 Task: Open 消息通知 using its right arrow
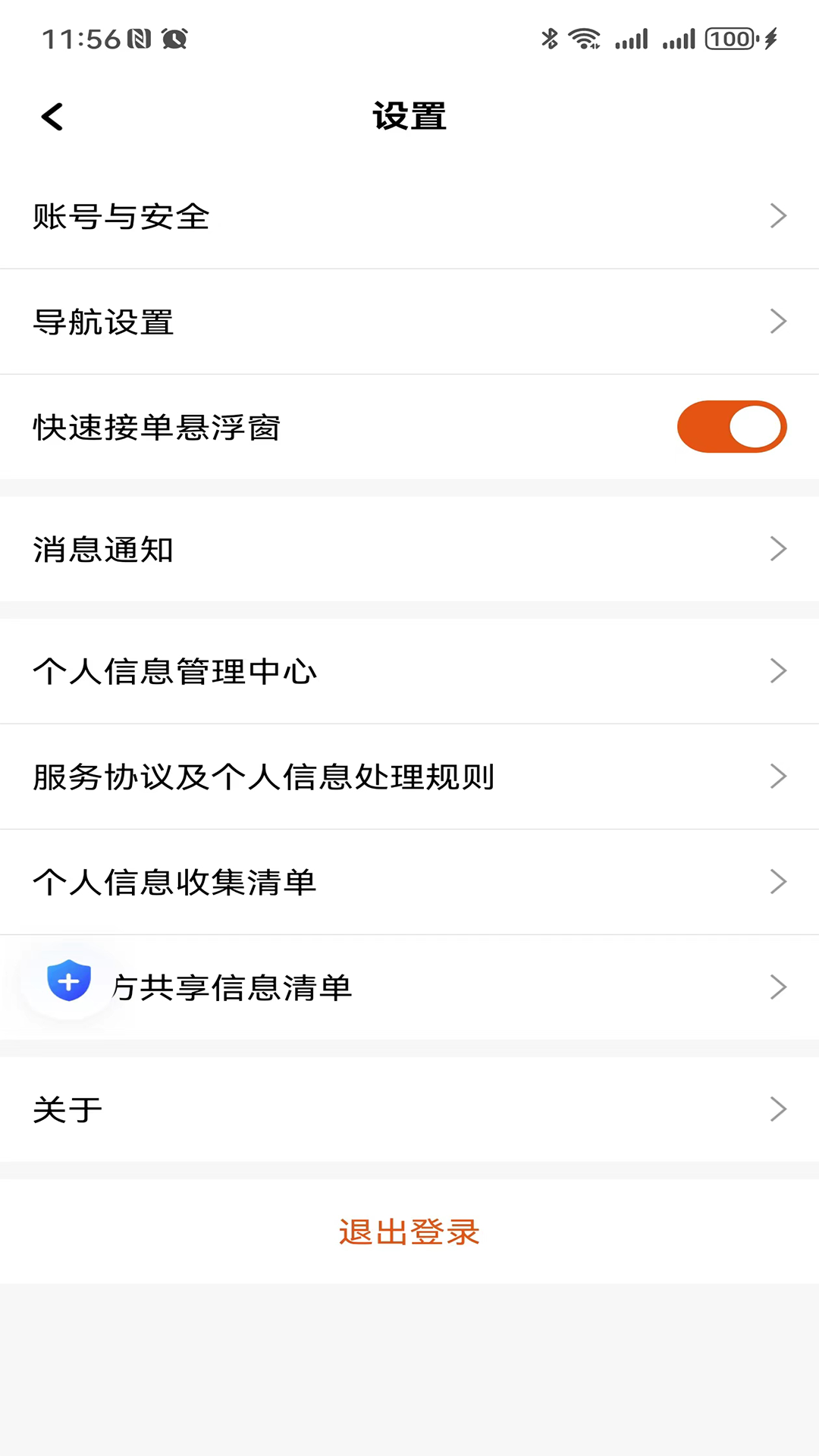(779, 548)
